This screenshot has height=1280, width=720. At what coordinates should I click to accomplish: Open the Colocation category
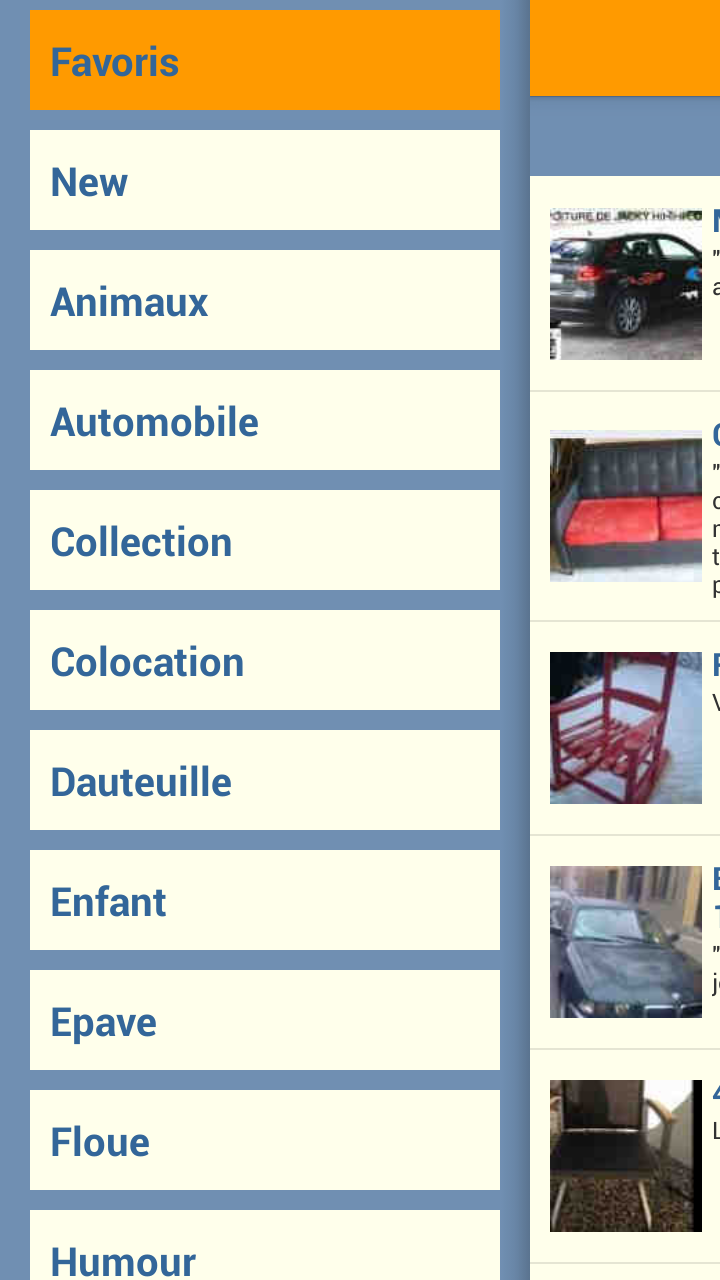point(265,660)
